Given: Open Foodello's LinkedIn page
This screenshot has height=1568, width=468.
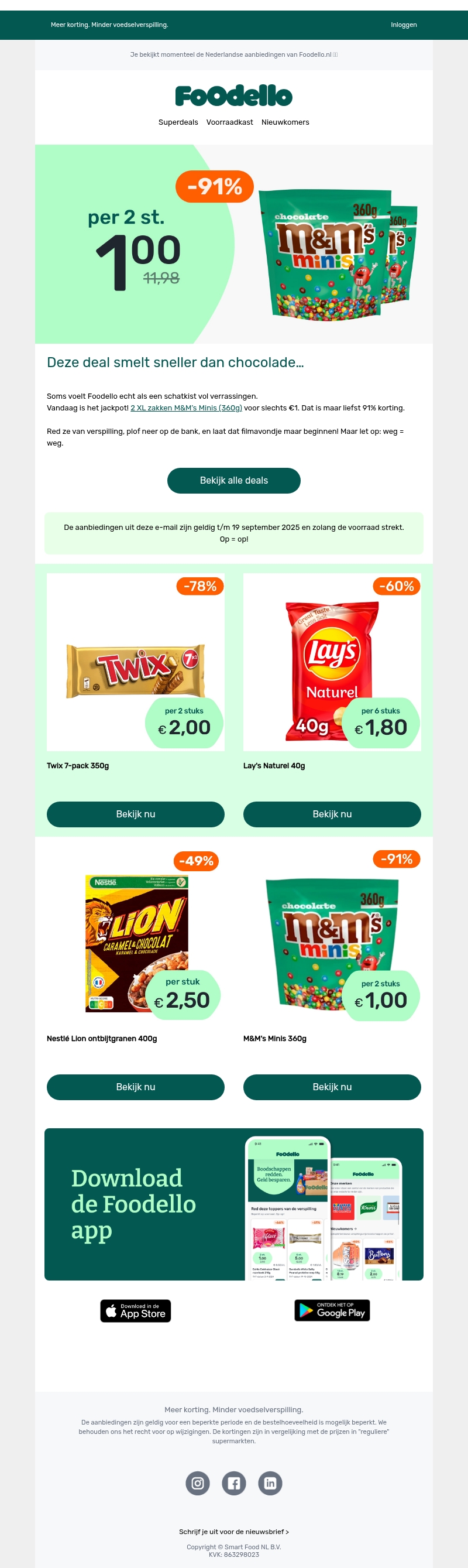Looking at the screenshot, I should (x=270, y=1483).
